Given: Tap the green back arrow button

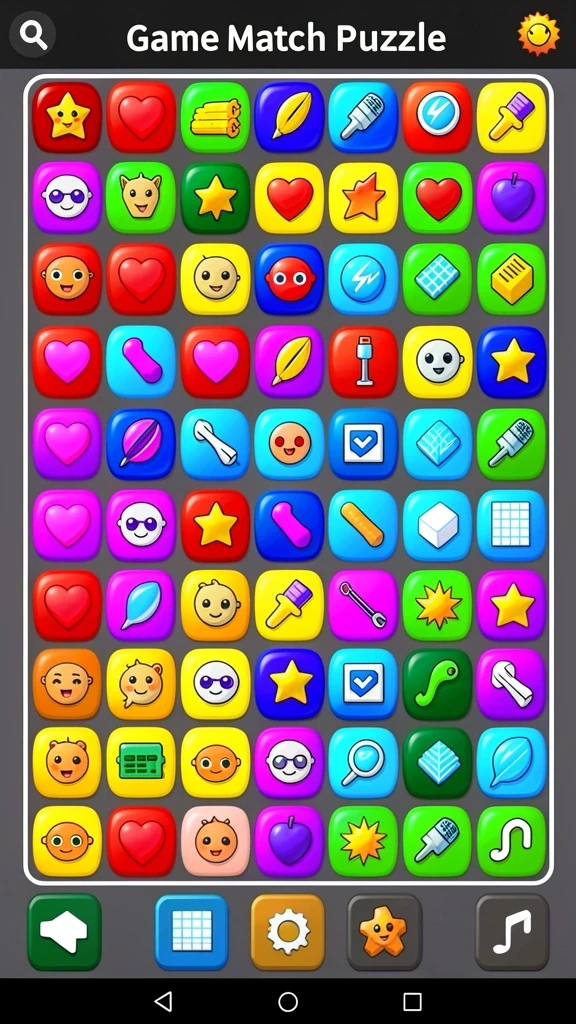Looking at the screenshot, I should point(64,932).
